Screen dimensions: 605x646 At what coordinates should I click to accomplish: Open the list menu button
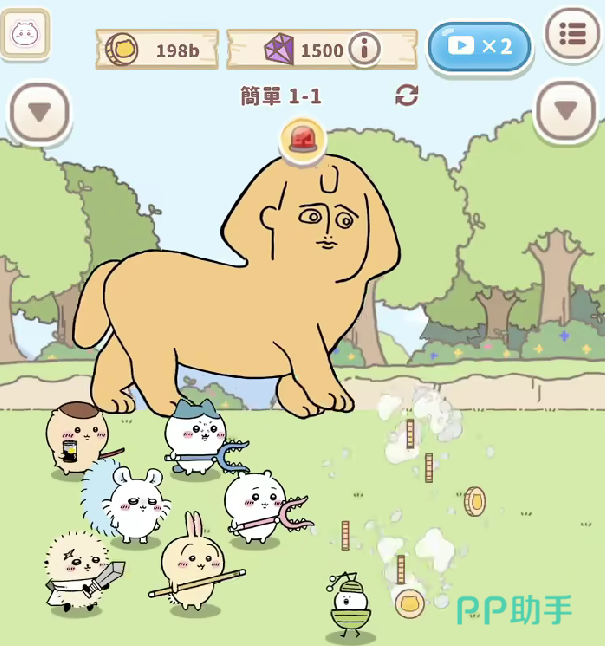tap(572, 35)
